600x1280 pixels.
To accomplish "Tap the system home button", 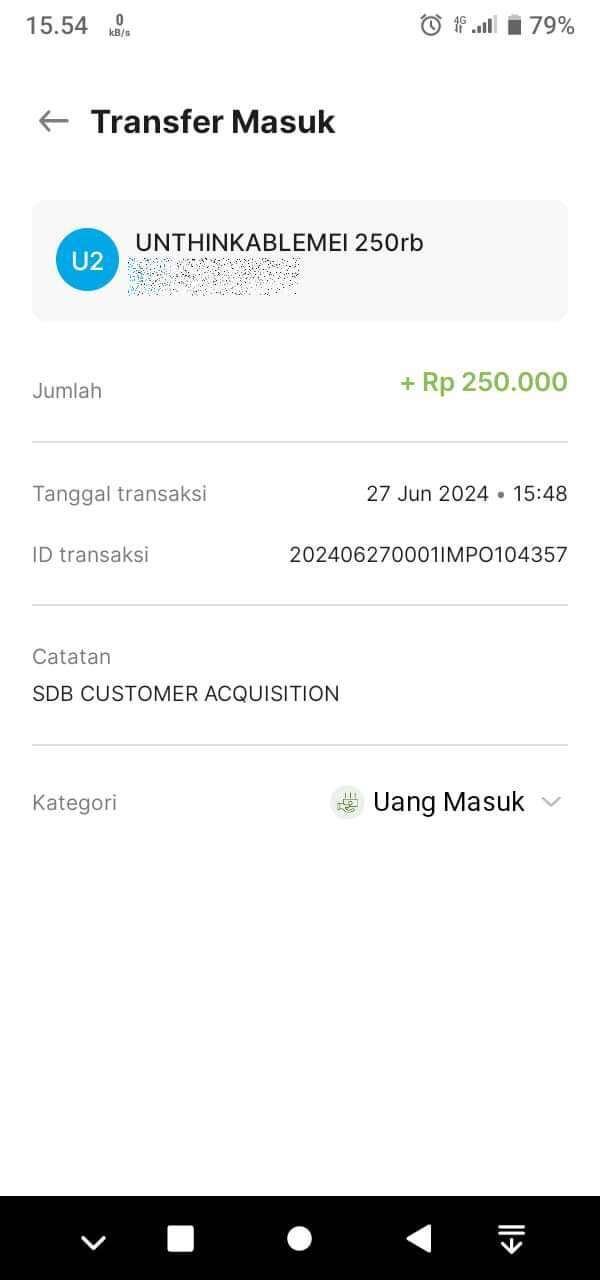I will (299, 1238).
